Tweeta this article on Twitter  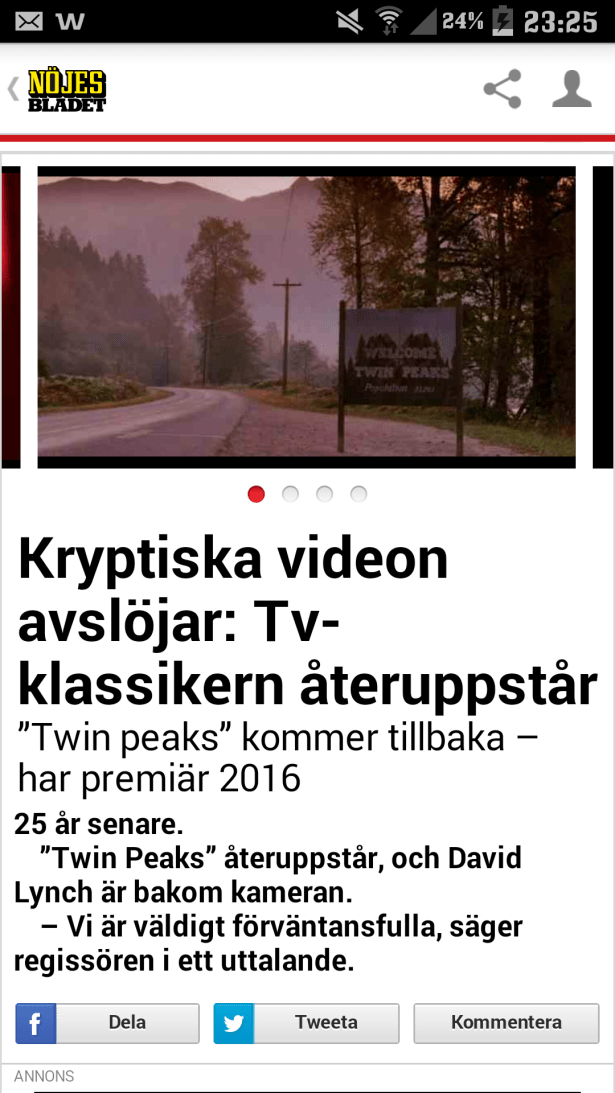click(x=306, y=1023)
